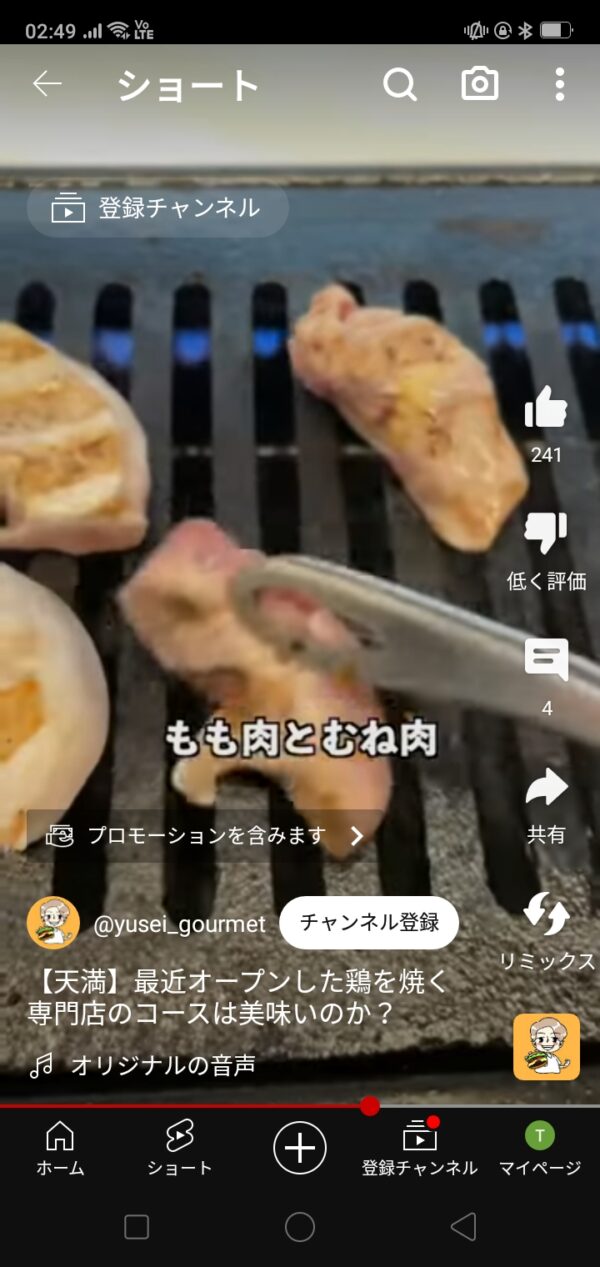Open the comments on this Short
Viewport: 600px width, 1267px height.
[546, 661]
